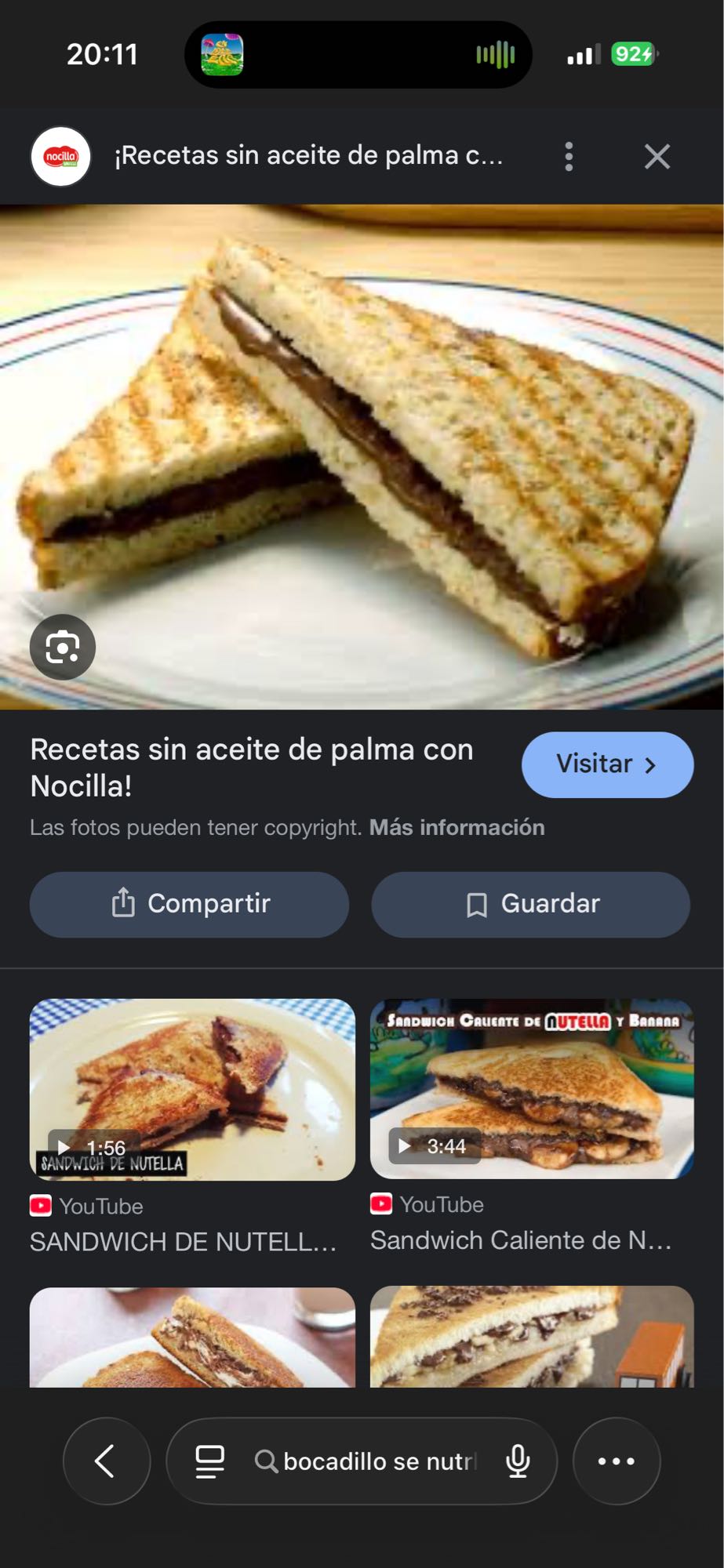The height and width of the screenshot is (1568, 724).
Task: Play the 1:56 Nutella sandwich video
Action: point(191,1088)
